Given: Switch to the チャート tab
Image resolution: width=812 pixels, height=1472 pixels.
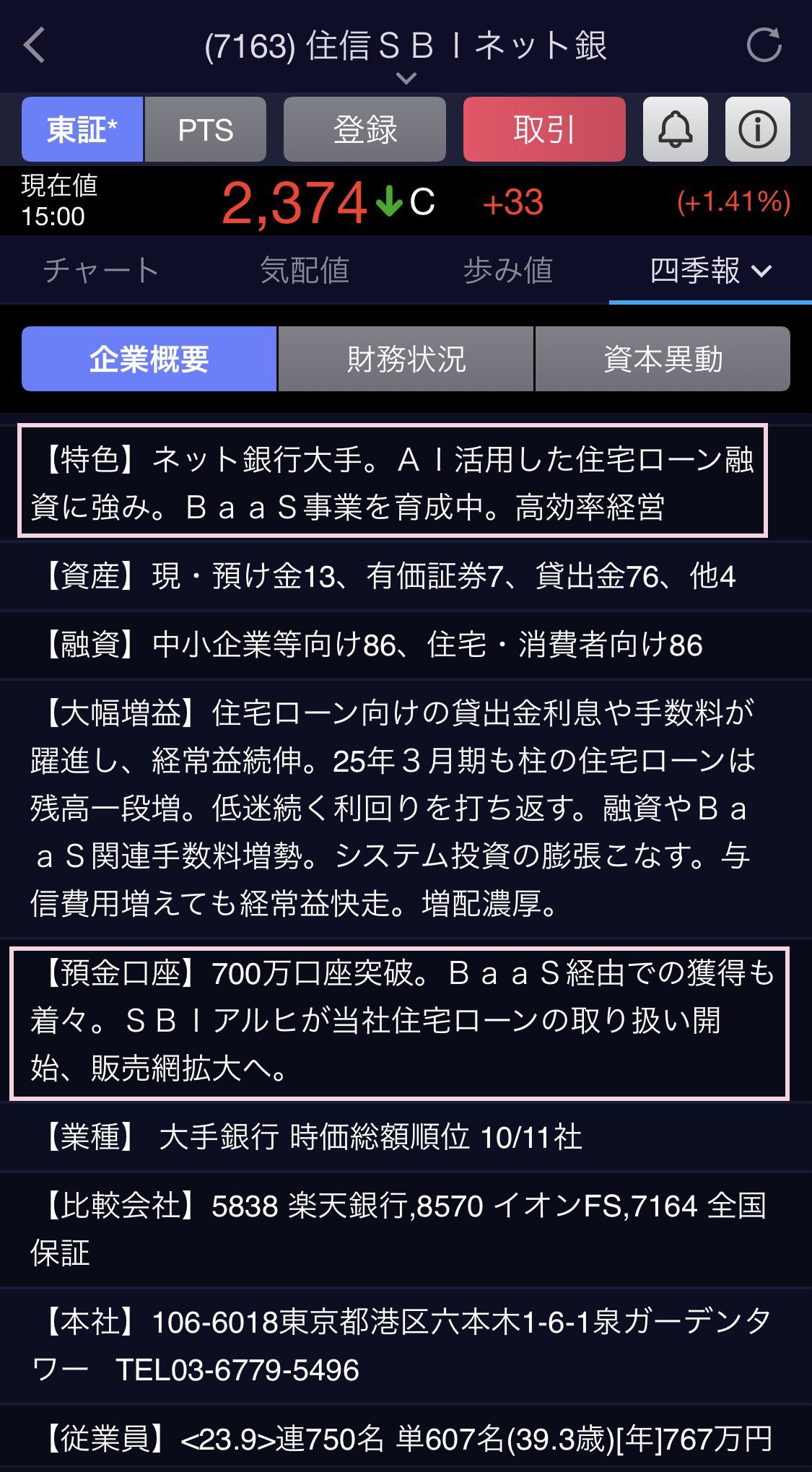Looking at the screenshot, I should 101,271.
